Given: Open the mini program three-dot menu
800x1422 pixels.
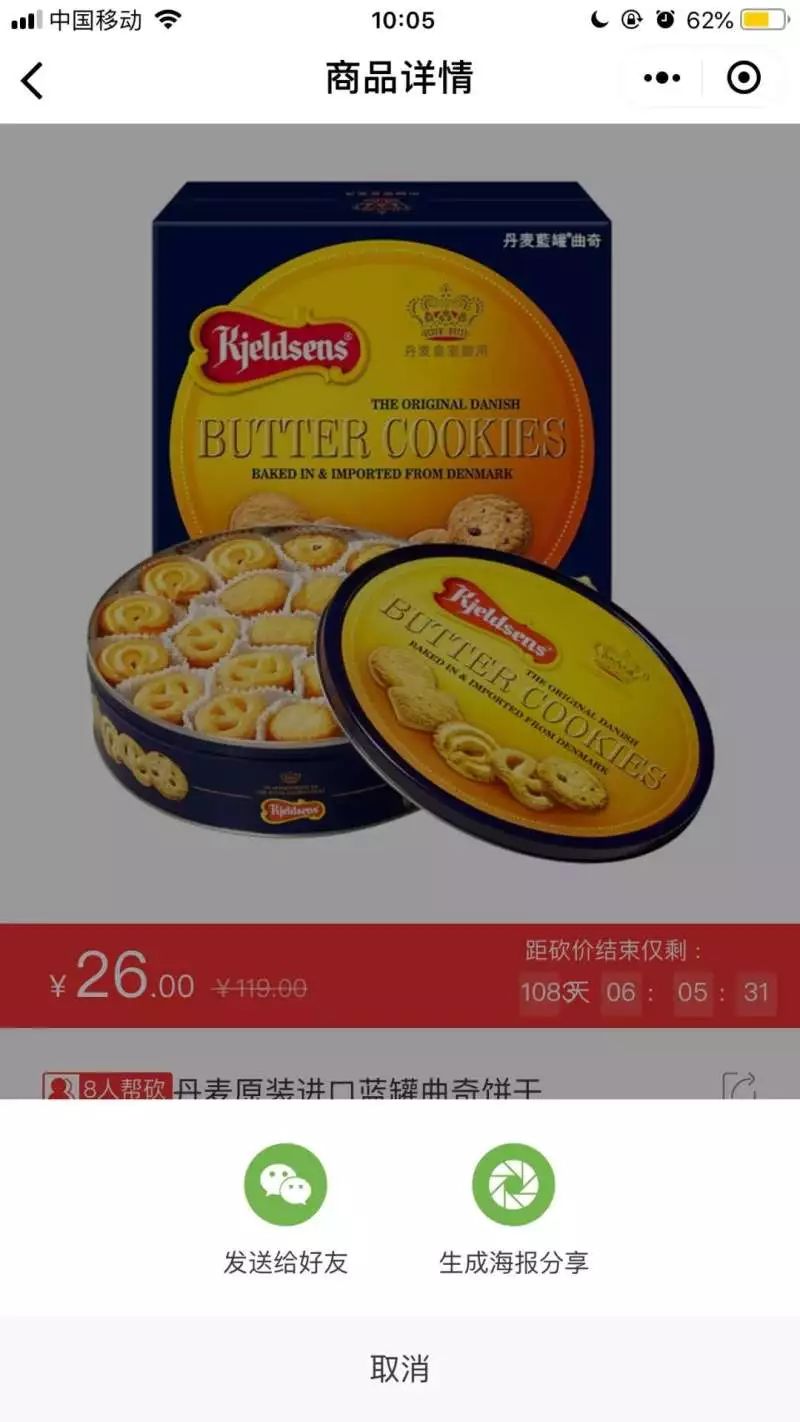Looking at the screenshot, I should coord(662,78).
